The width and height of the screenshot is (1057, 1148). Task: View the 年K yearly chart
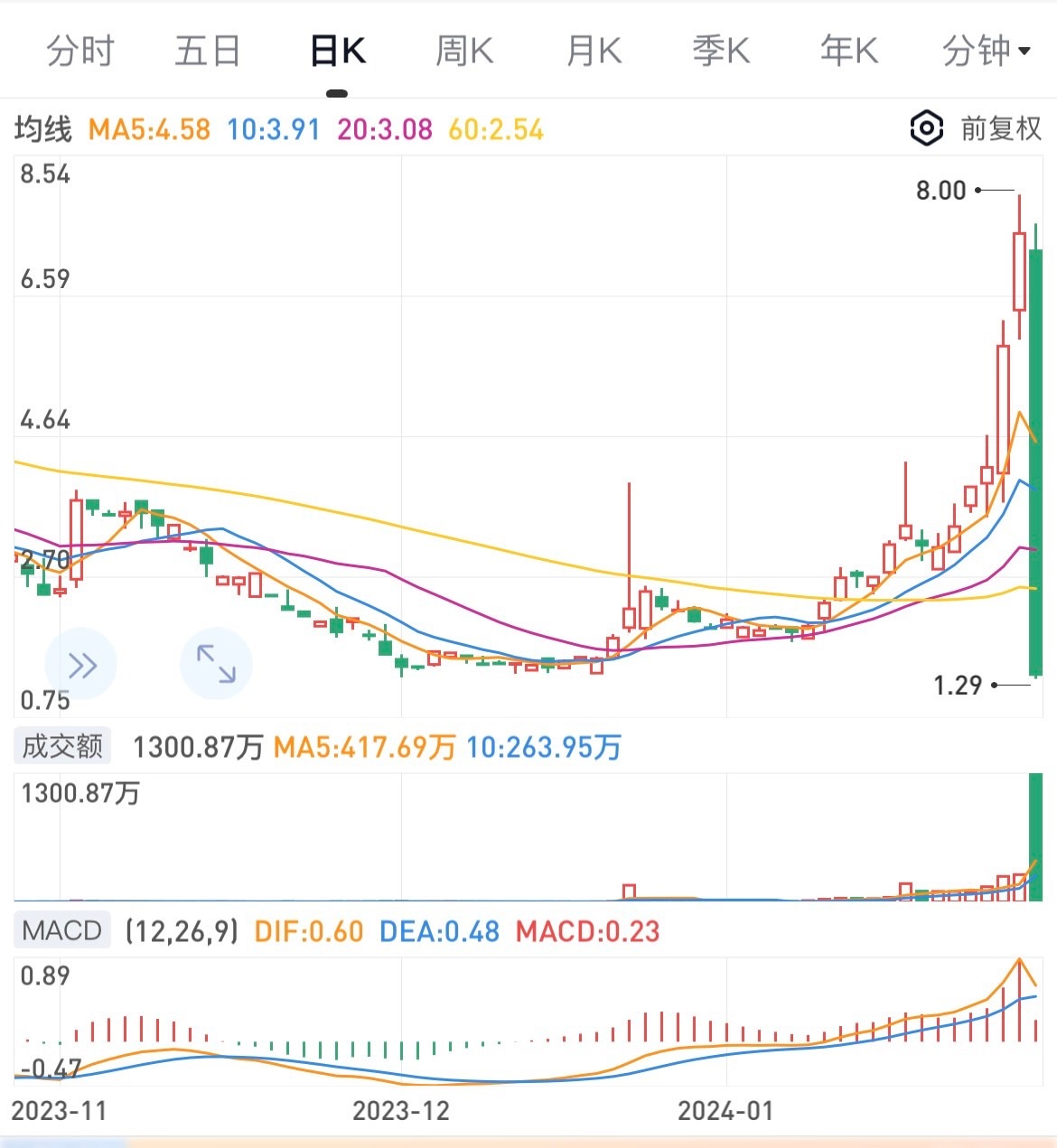pyautogui.click(x=849, y=51)
